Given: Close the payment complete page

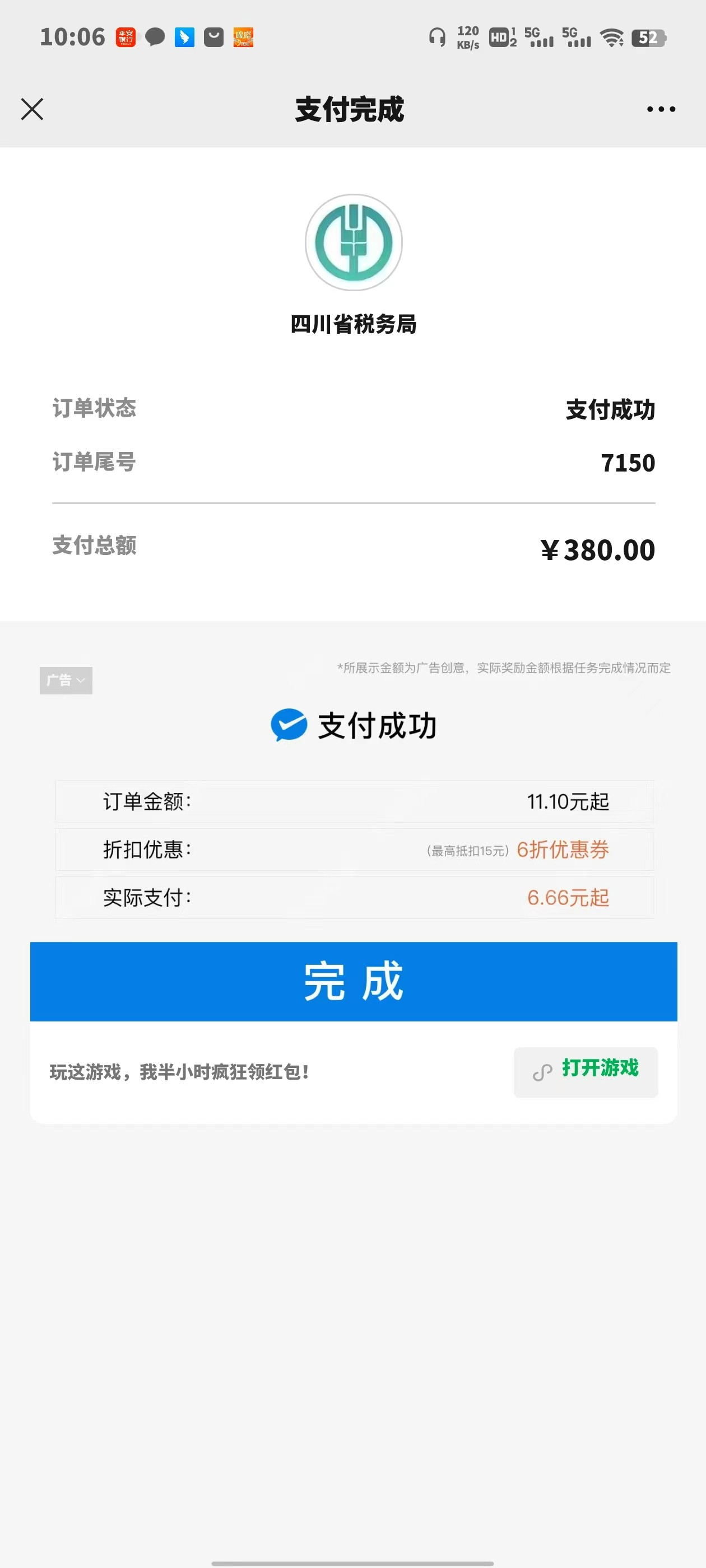Looking at the screenshot, I should (32, 110).
